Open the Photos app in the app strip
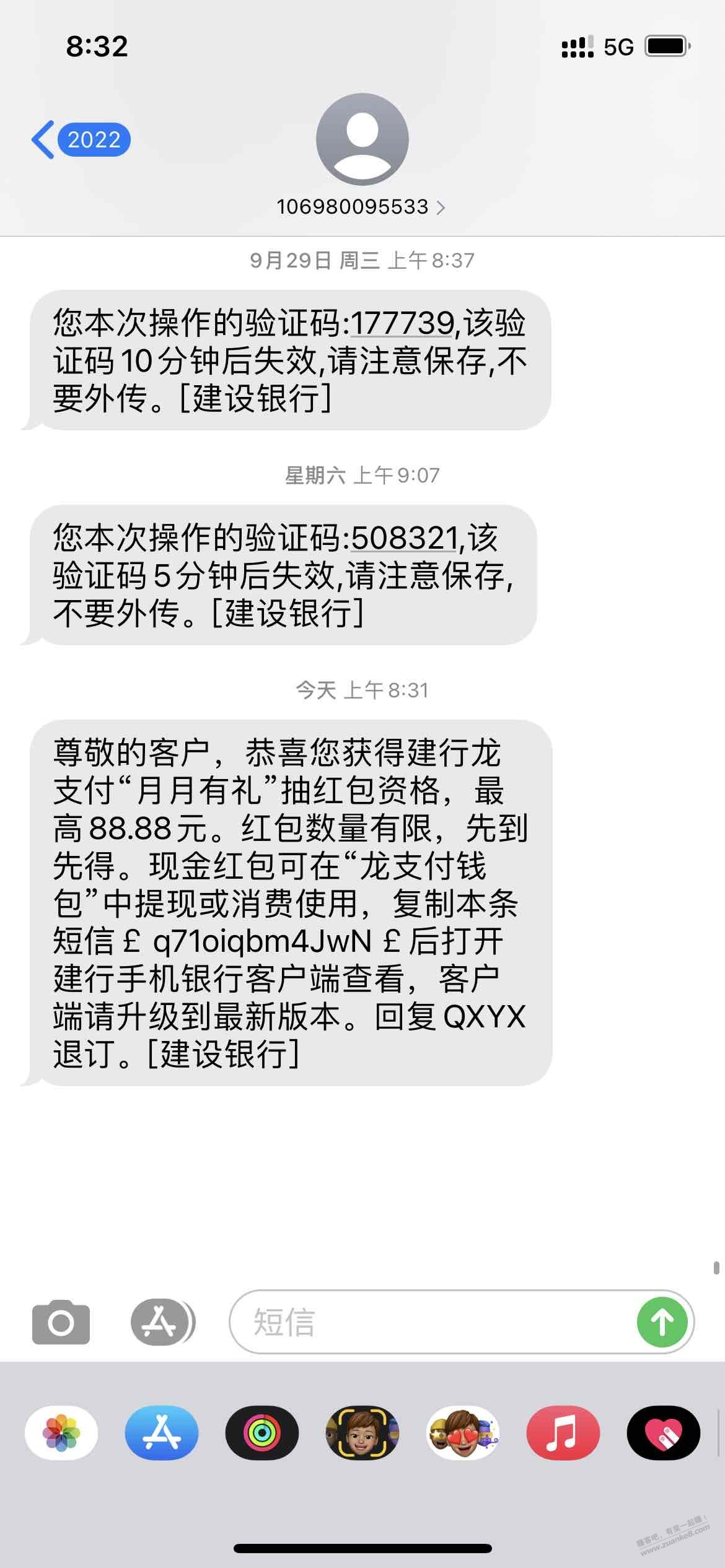This screenshot has height=1568, width=725. 61,1433
